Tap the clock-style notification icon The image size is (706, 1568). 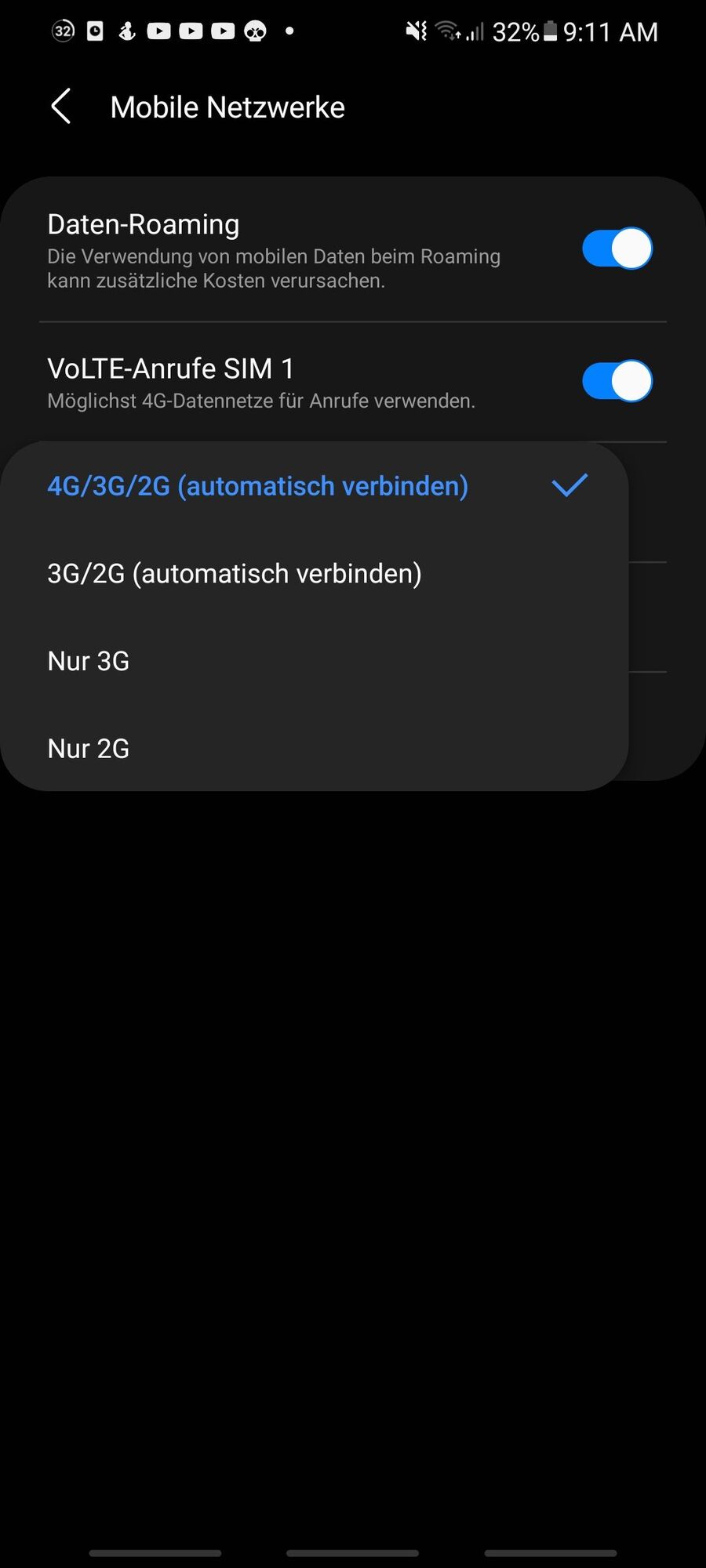pyautogui.click(x=96, y=31)
